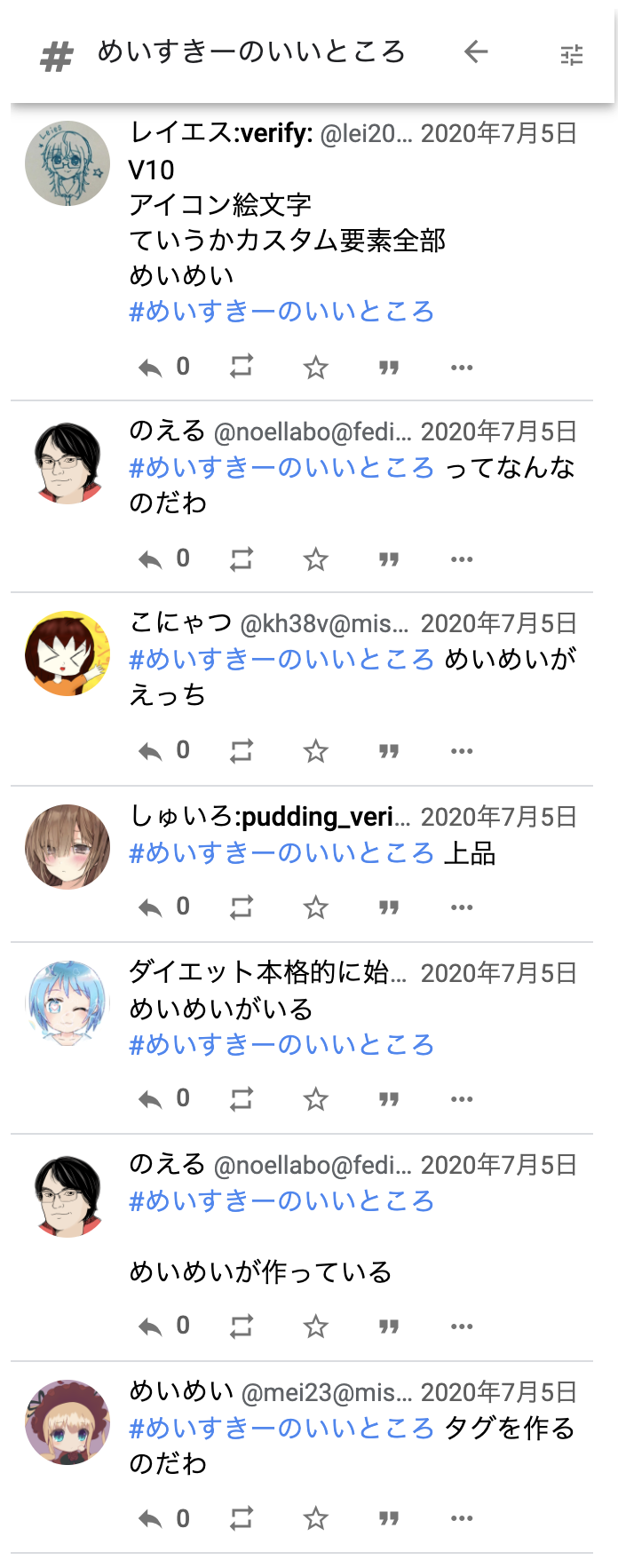The width and height of the screenshot is (618, 1568).
Task: Favorite しゅいろ's 上品 post
Action: tap(316, 907)
